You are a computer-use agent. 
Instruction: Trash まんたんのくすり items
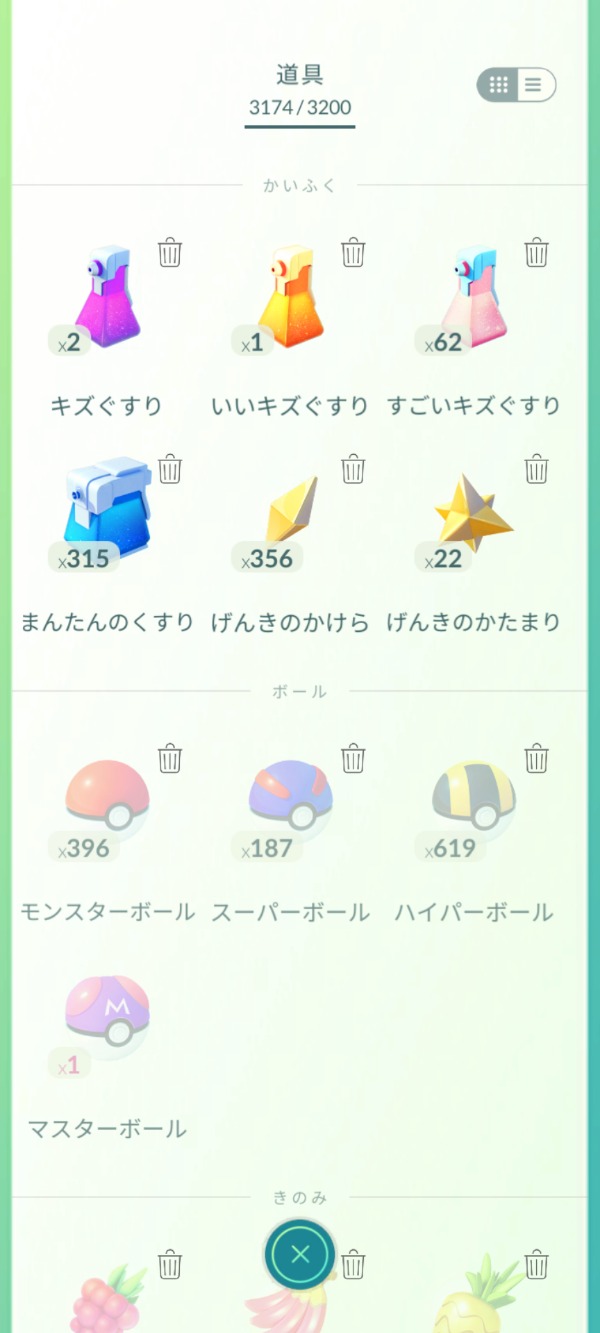170,469
